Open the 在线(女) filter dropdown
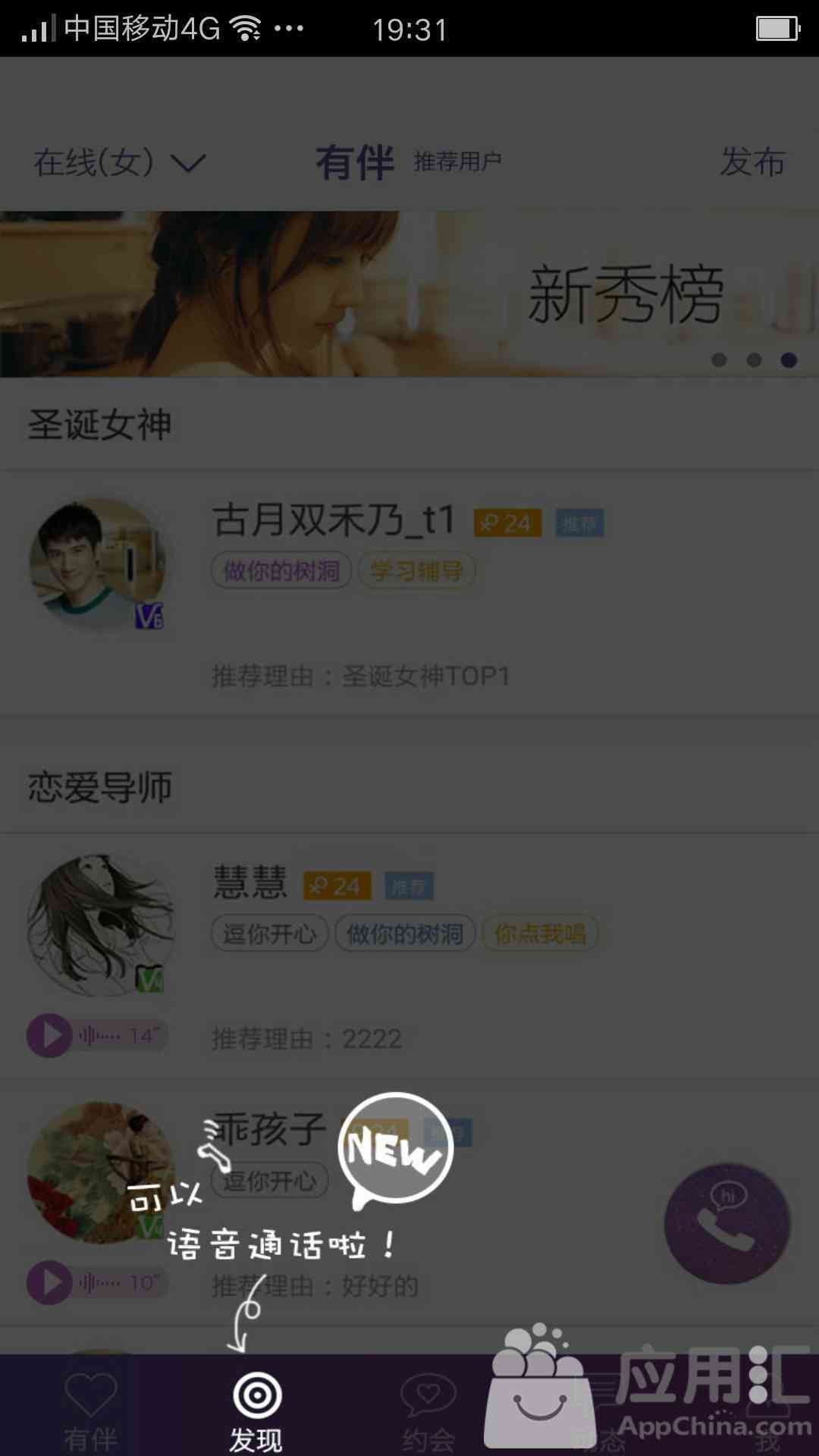The width and height of the screenshot is (819, 1456). (x=119, y=162)
